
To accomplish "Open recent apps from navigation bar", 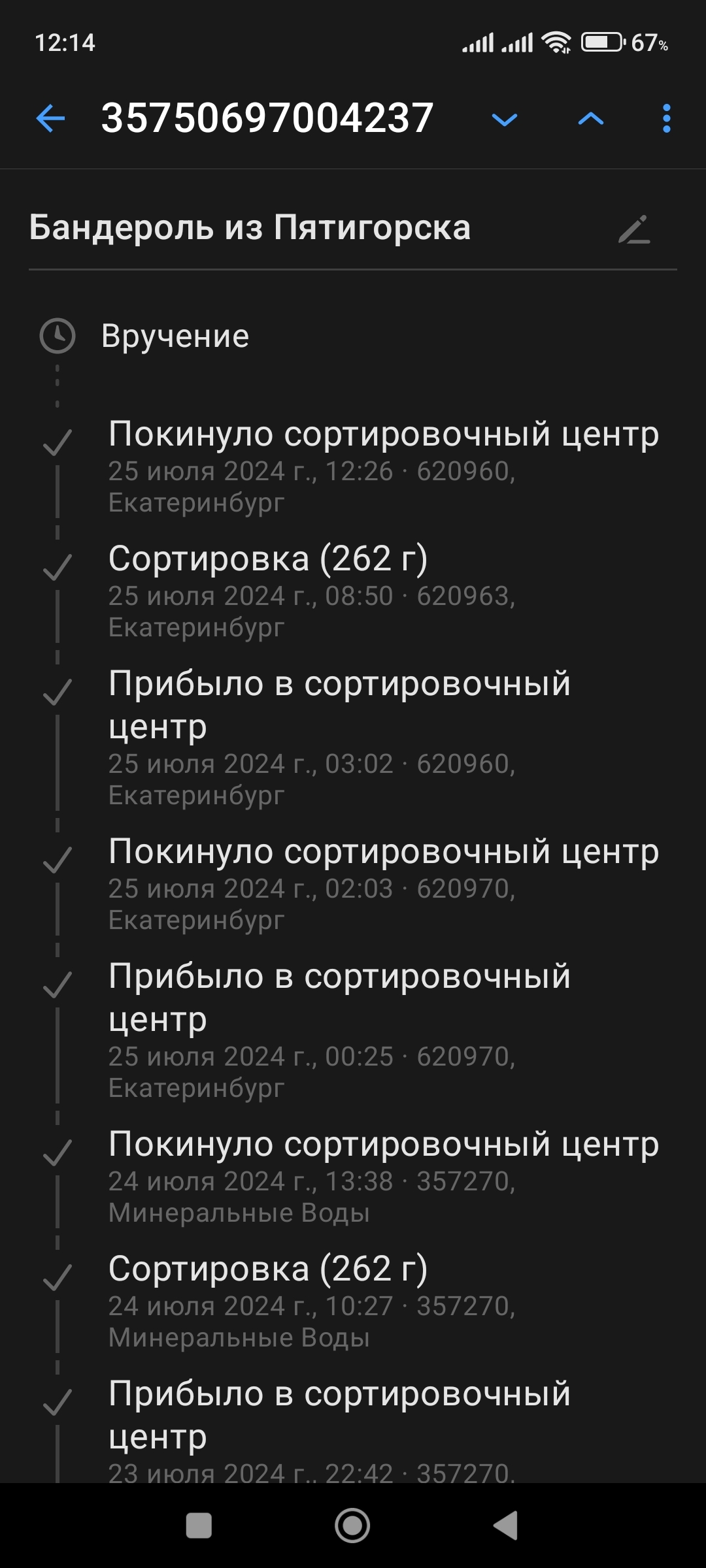I will click(x=199, y=1526).
